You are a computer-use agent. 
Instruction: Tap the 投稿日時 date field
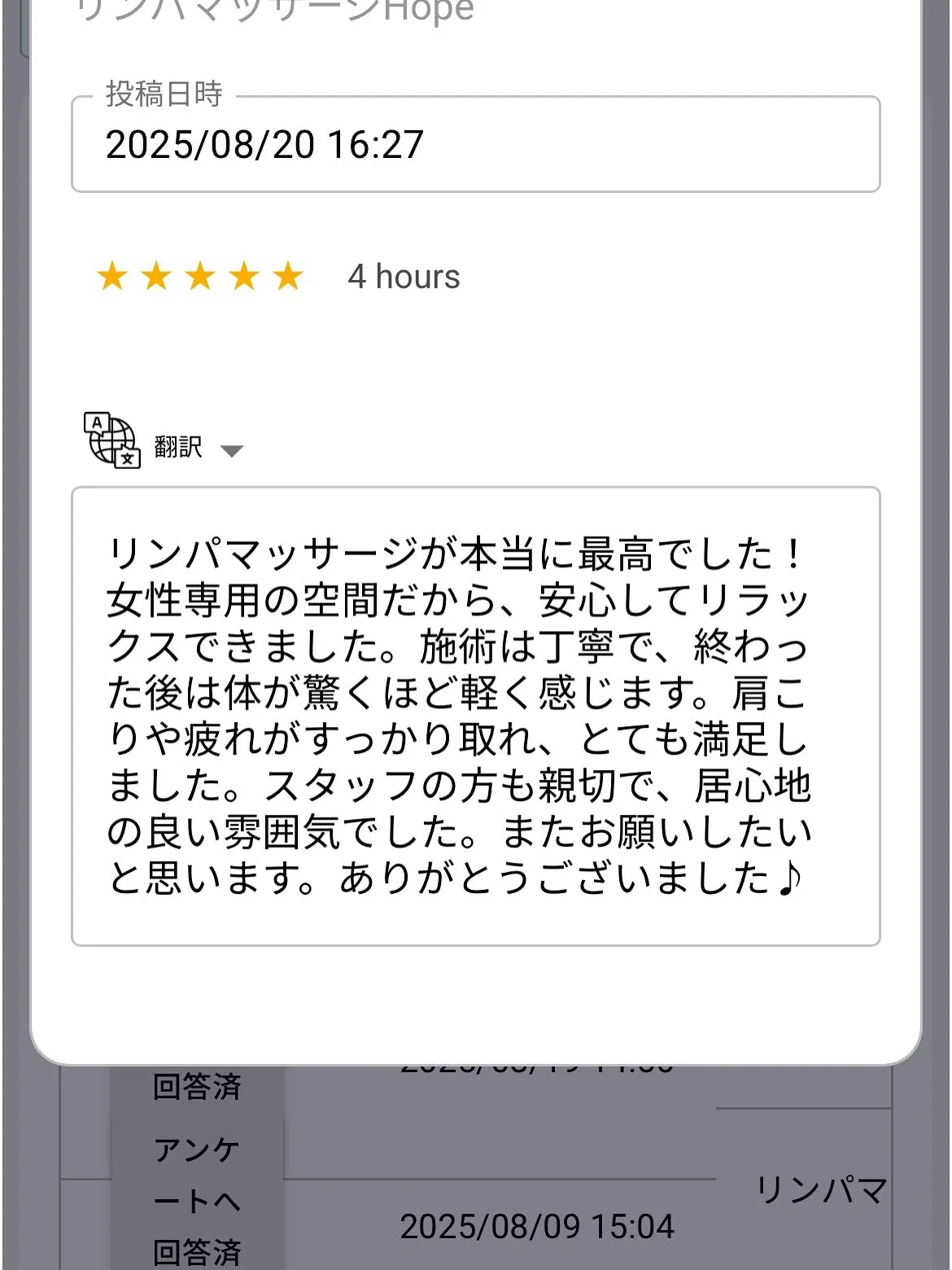[x=475, y=145]
